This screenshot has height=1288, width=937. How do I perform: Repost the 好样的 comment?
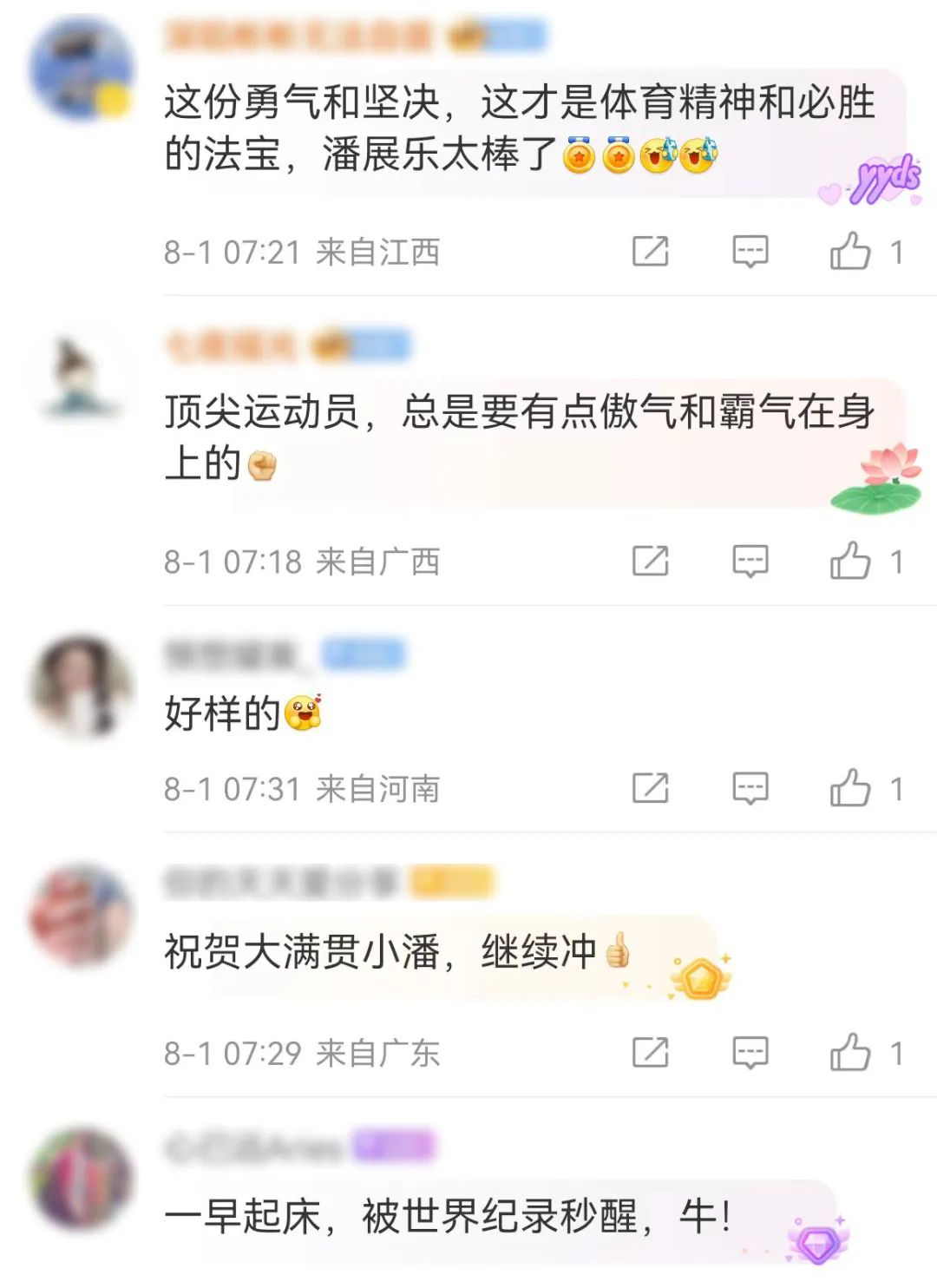click(x=651, y=789)
